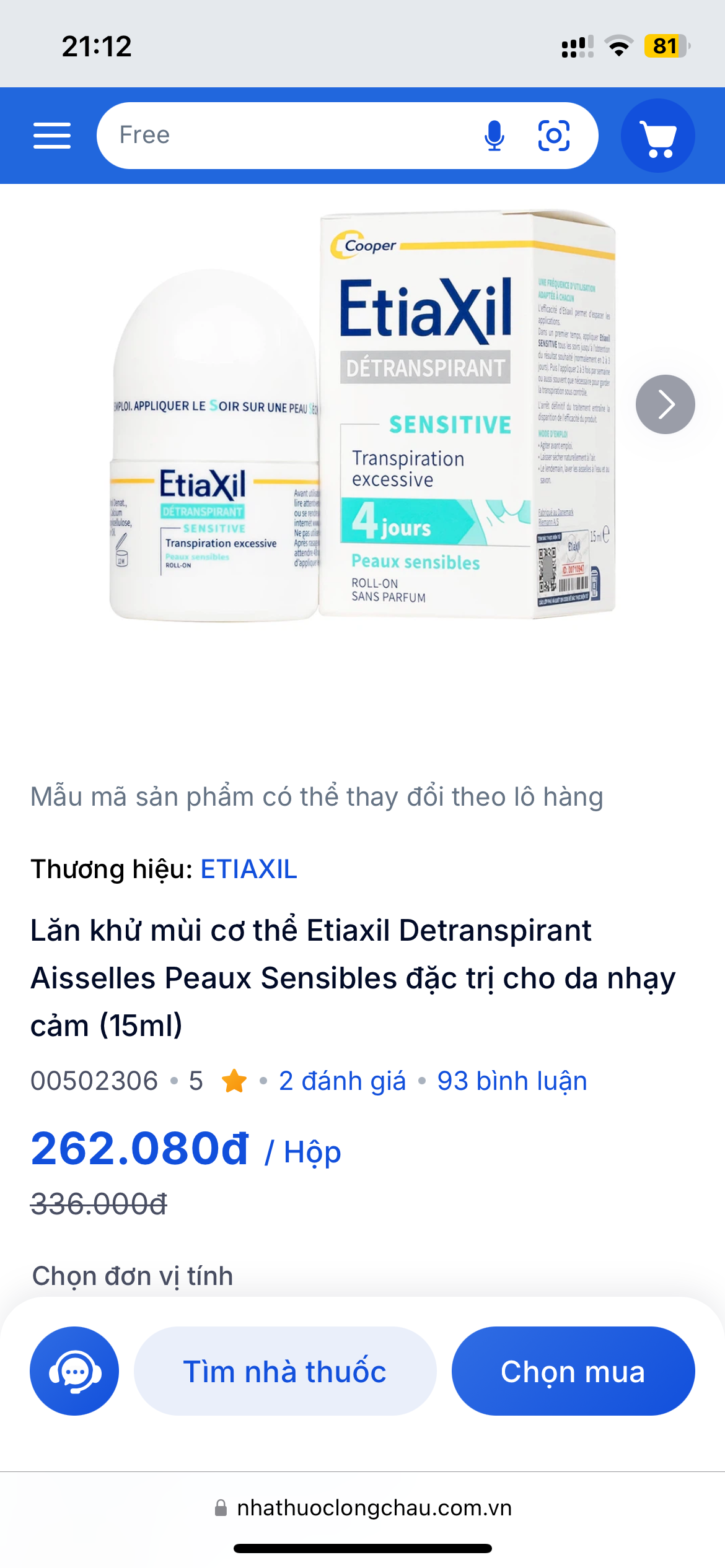Tap Chọn mua to buy the product
Screen dimensions: 725x1568
tap(573, 1371)
